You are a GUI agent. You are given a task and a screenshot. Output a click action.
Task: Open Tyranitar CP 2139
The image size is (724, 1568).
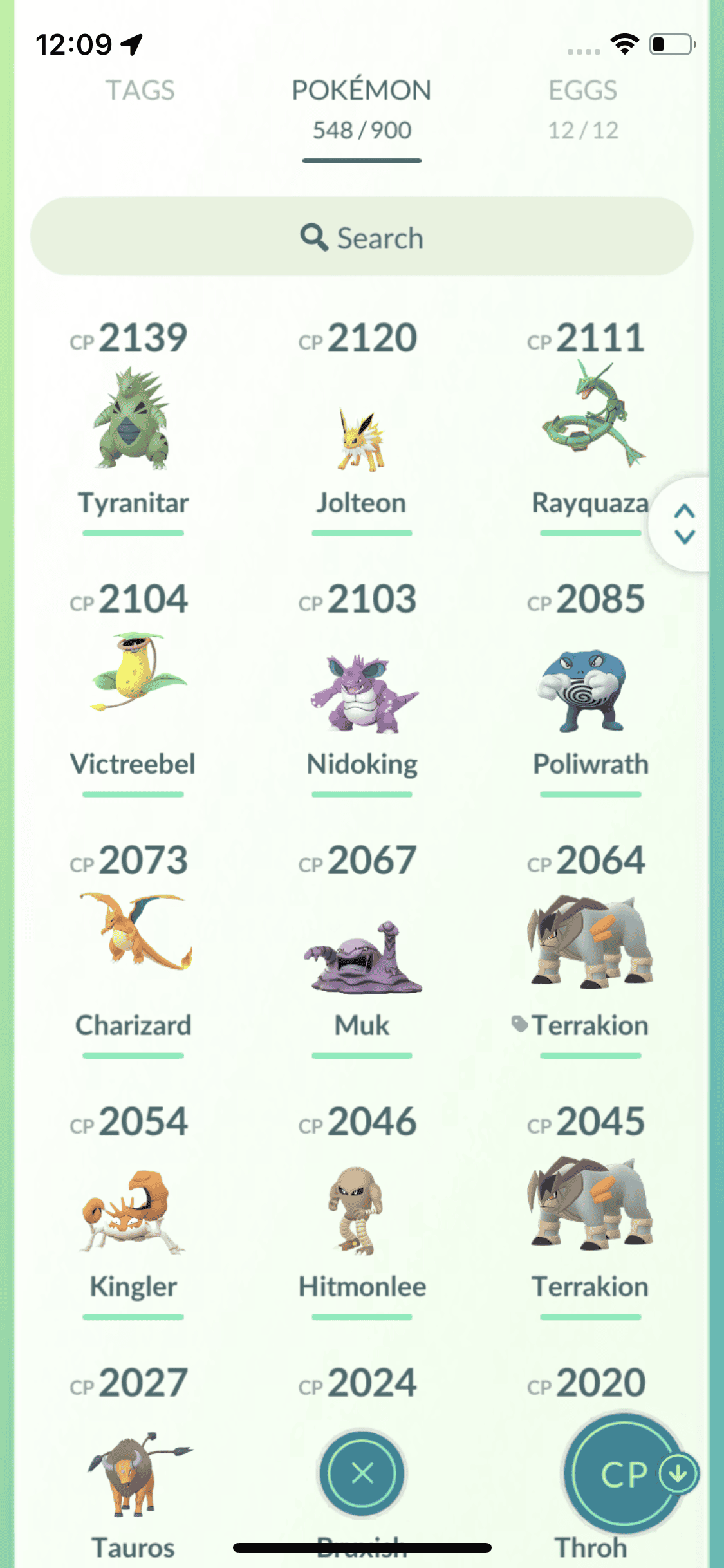click(133, 420)
